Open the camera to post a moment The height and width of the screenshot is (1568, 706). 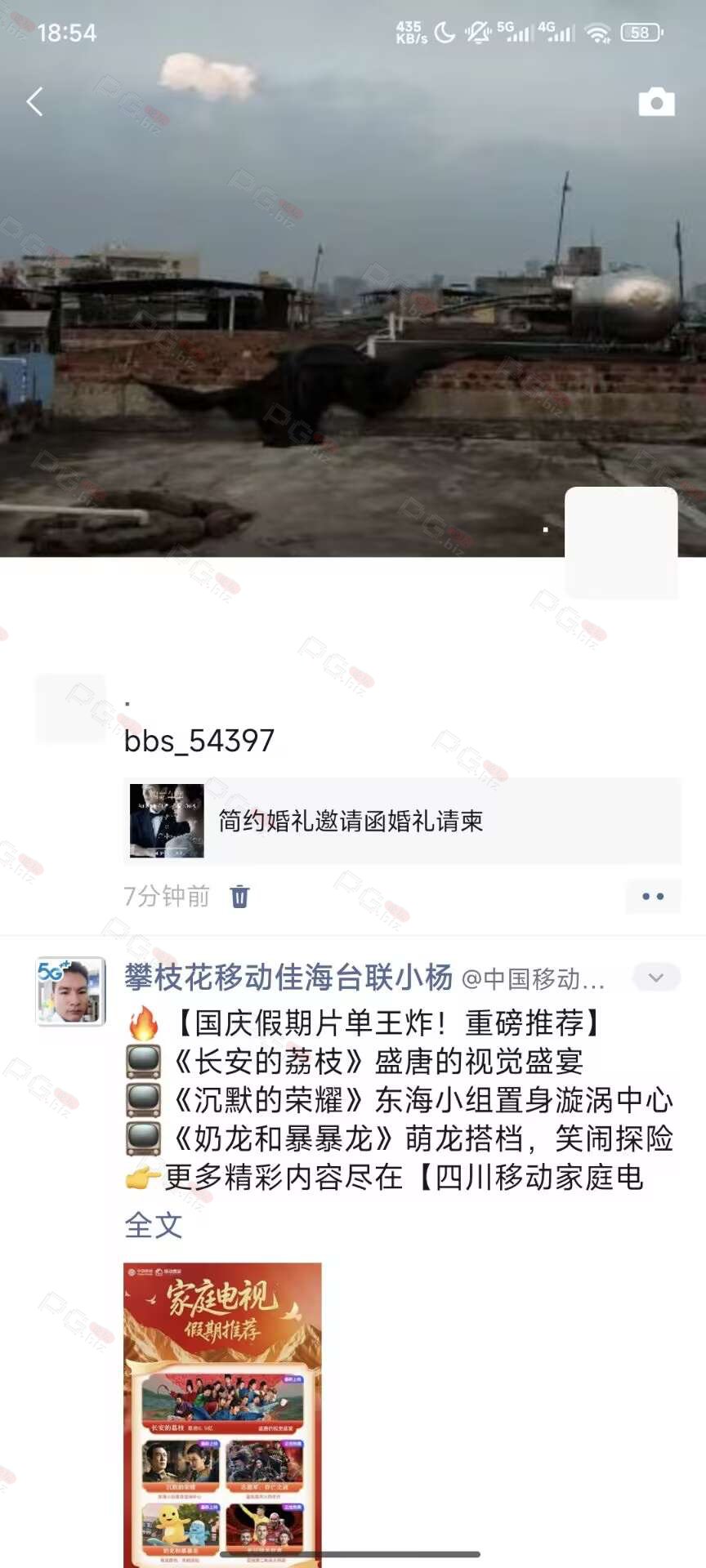tap(656, 102)
